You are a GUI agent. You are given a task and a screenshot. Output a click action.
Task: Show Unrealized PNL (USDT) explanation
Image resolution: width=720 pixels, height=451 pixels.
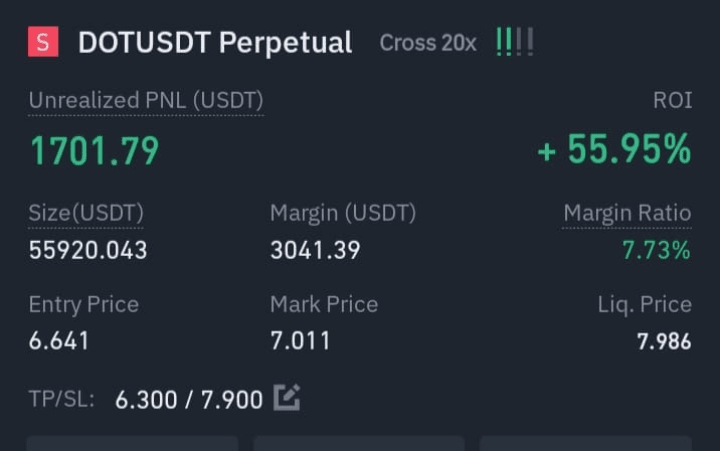click(x=146, y=100)
